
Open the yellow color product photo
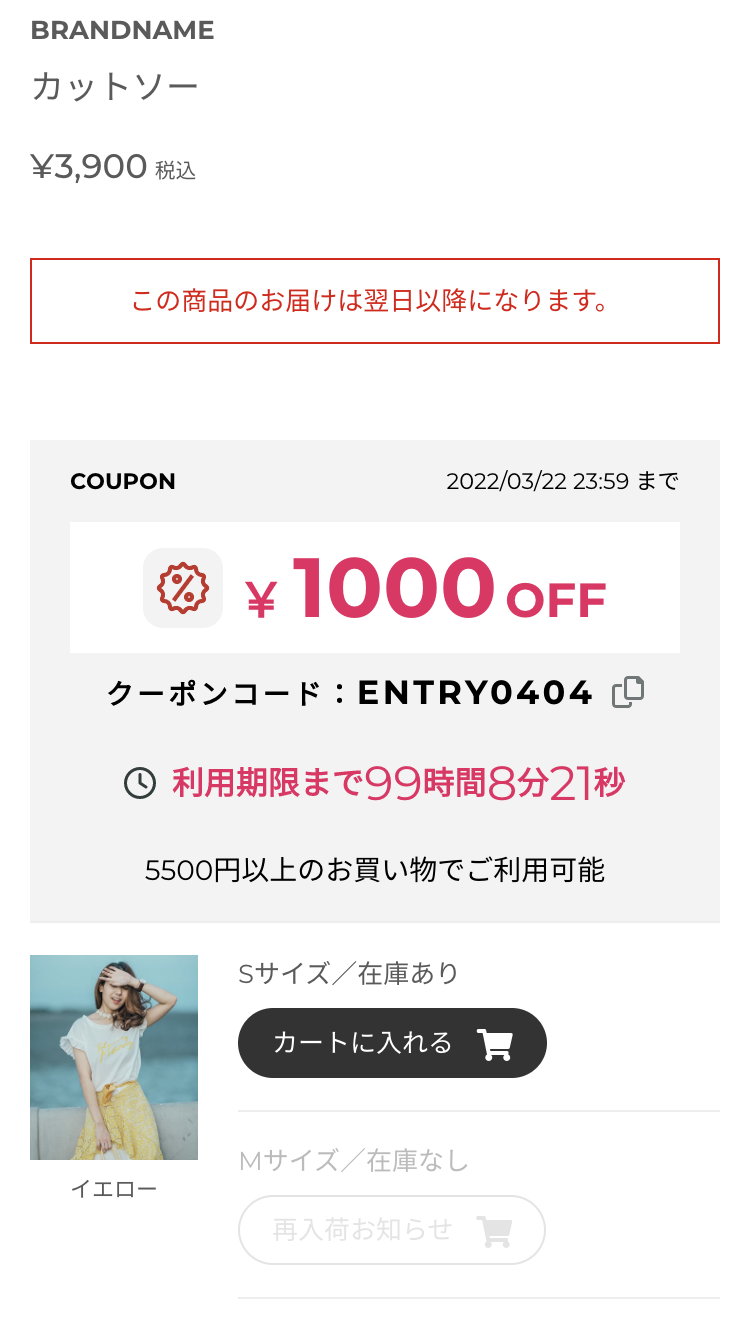point(114,1057)
